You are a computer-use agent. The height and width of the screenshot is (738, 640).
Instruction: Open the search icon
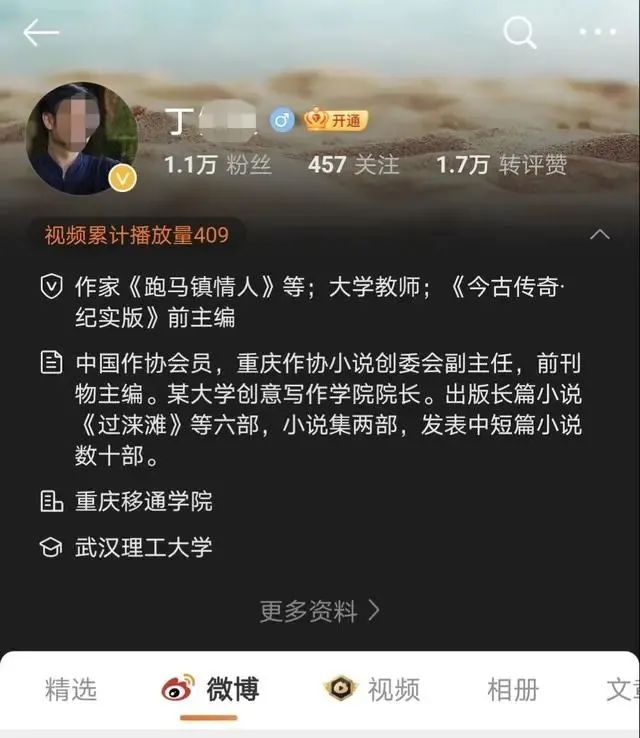519,33
